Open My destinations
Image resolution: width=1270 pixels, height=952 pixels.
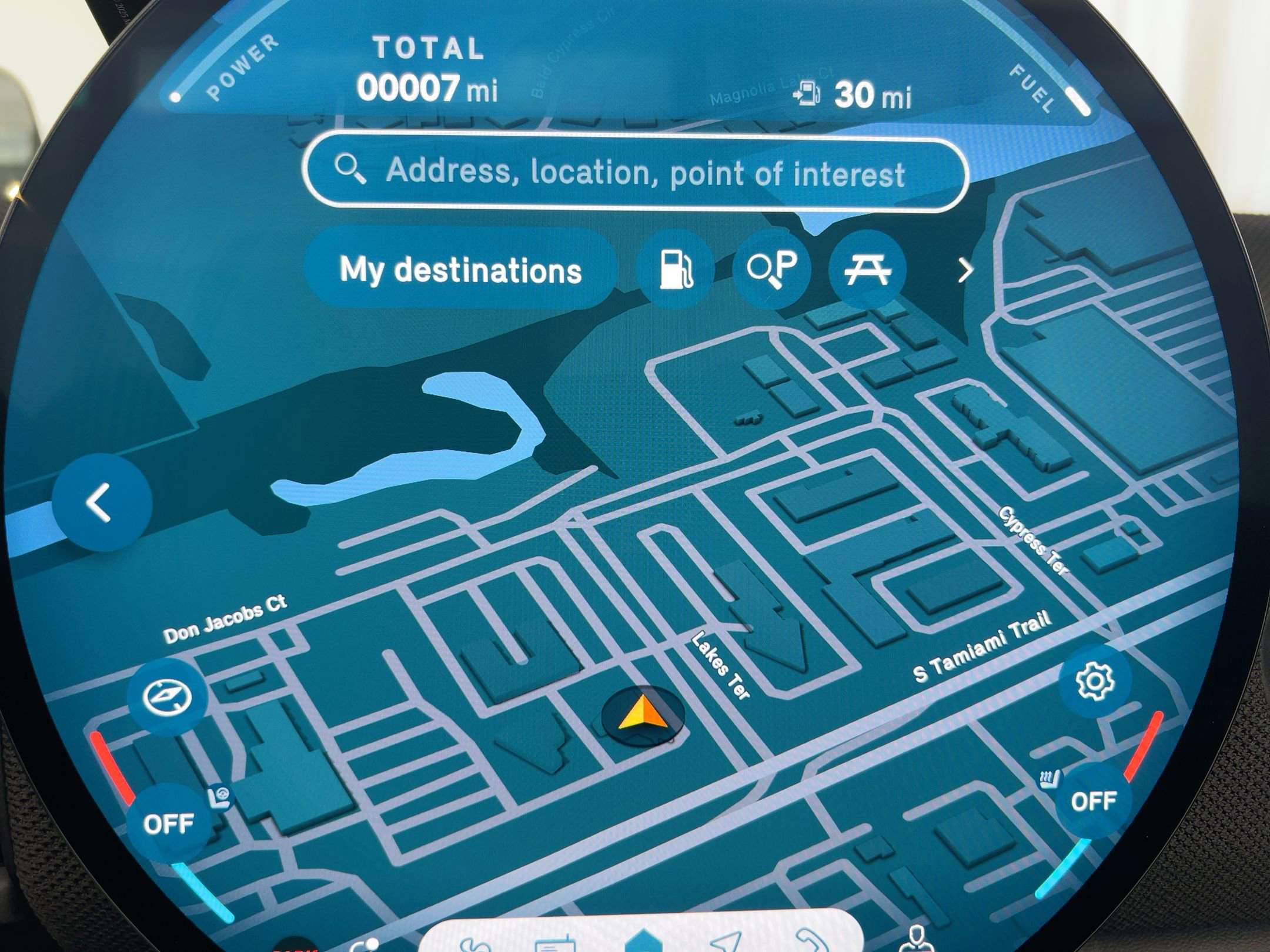(460, 270)
